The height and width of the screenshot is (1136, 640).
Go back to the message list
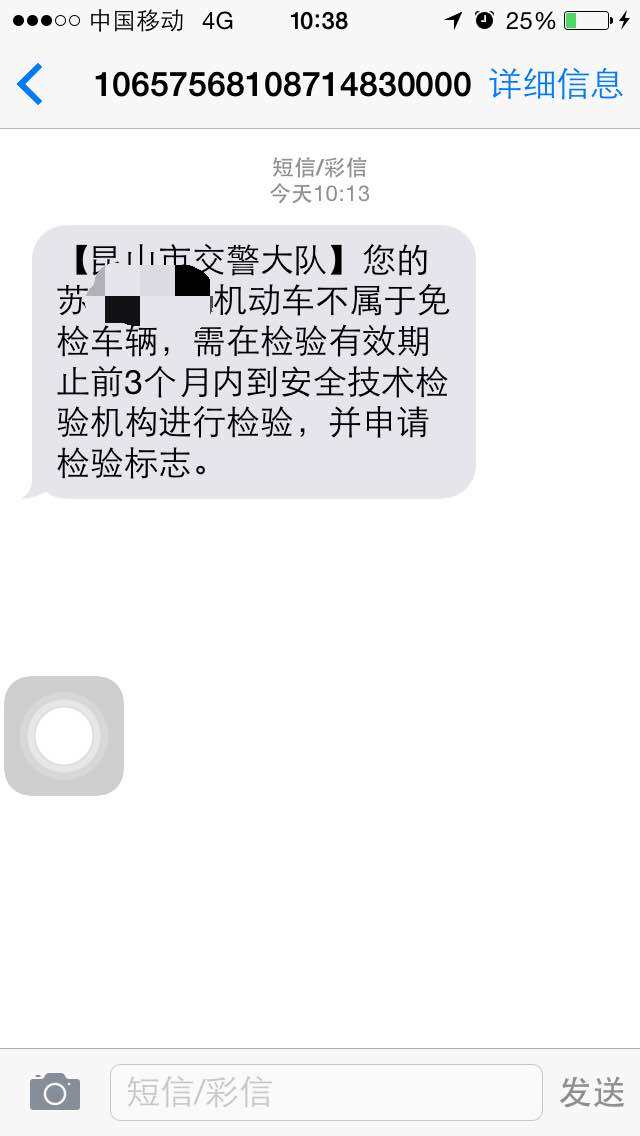pos(30,84)
